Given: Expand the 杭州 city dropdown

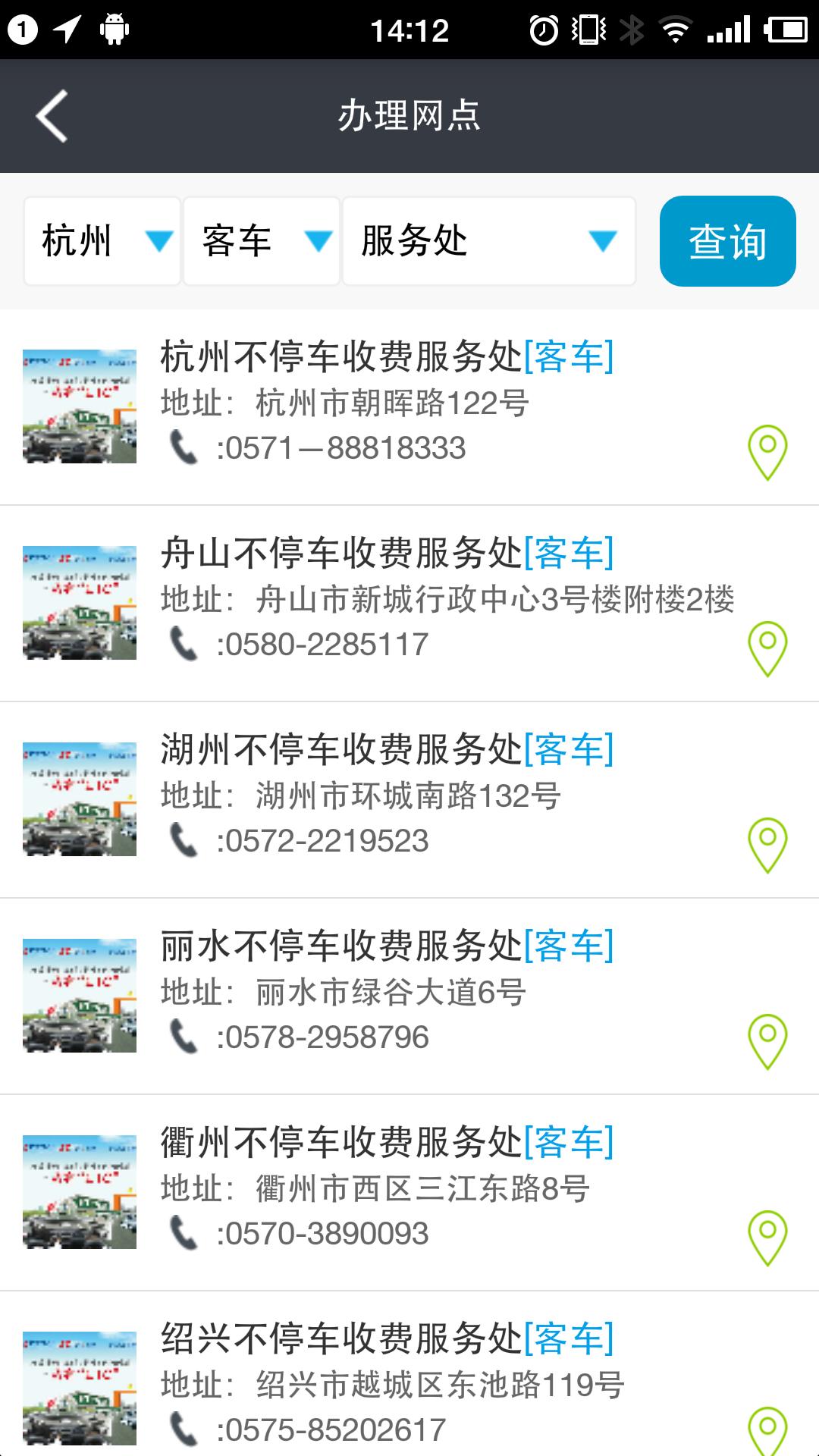Looking at the screenshot, I should click(102, 241).
